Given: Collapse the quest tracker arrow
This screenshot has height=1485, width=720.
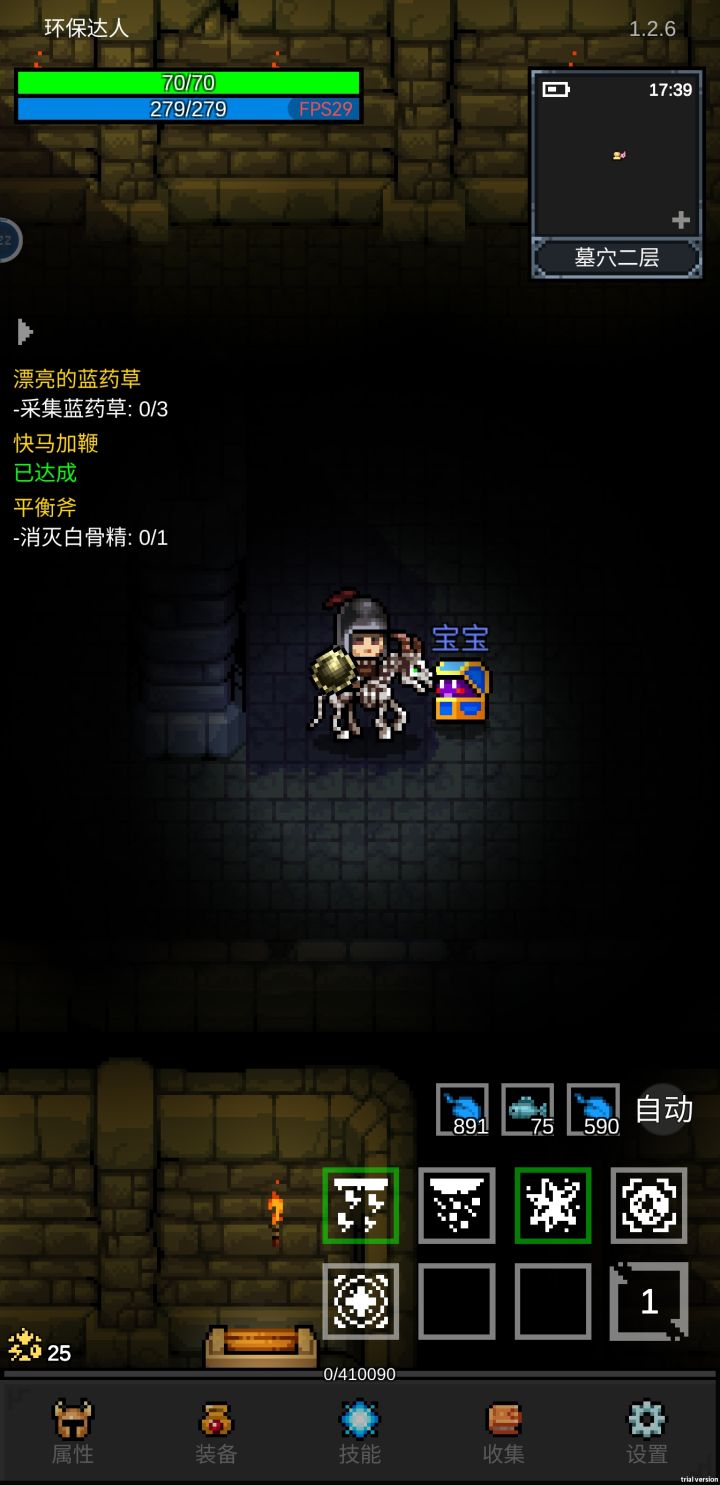Looking at the screenshot, I should [x=26, y=332].
